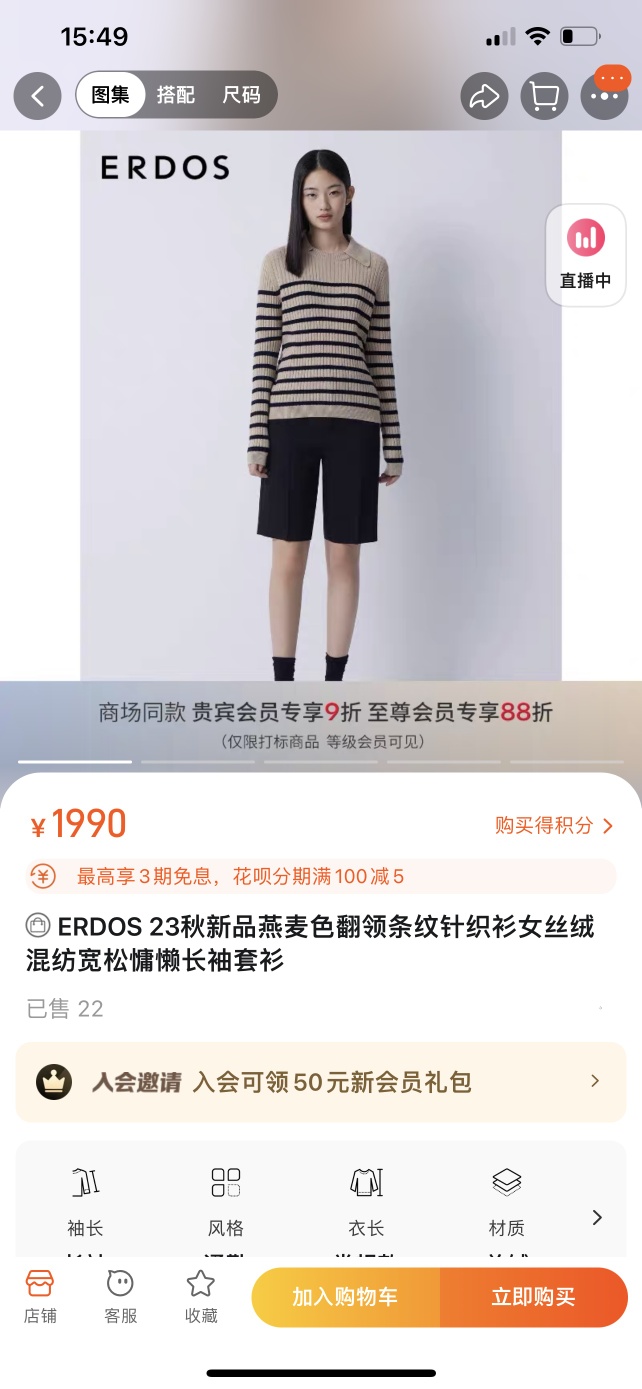Tap 加入购物车 to add to cart
642x1389 pixels.
[x=345, y=1297]
